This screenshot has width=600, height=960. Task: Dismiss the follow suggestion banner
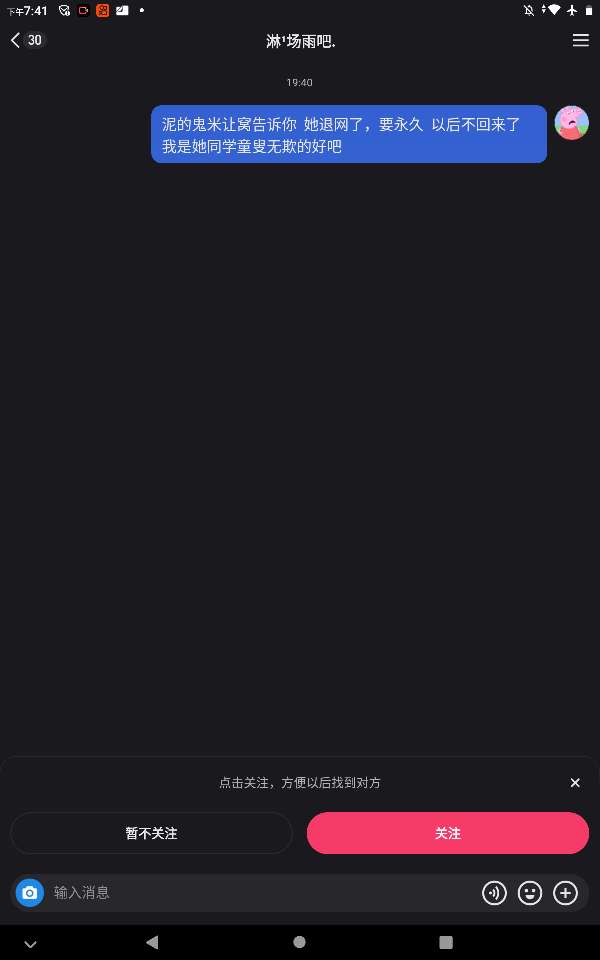point(575,782)
